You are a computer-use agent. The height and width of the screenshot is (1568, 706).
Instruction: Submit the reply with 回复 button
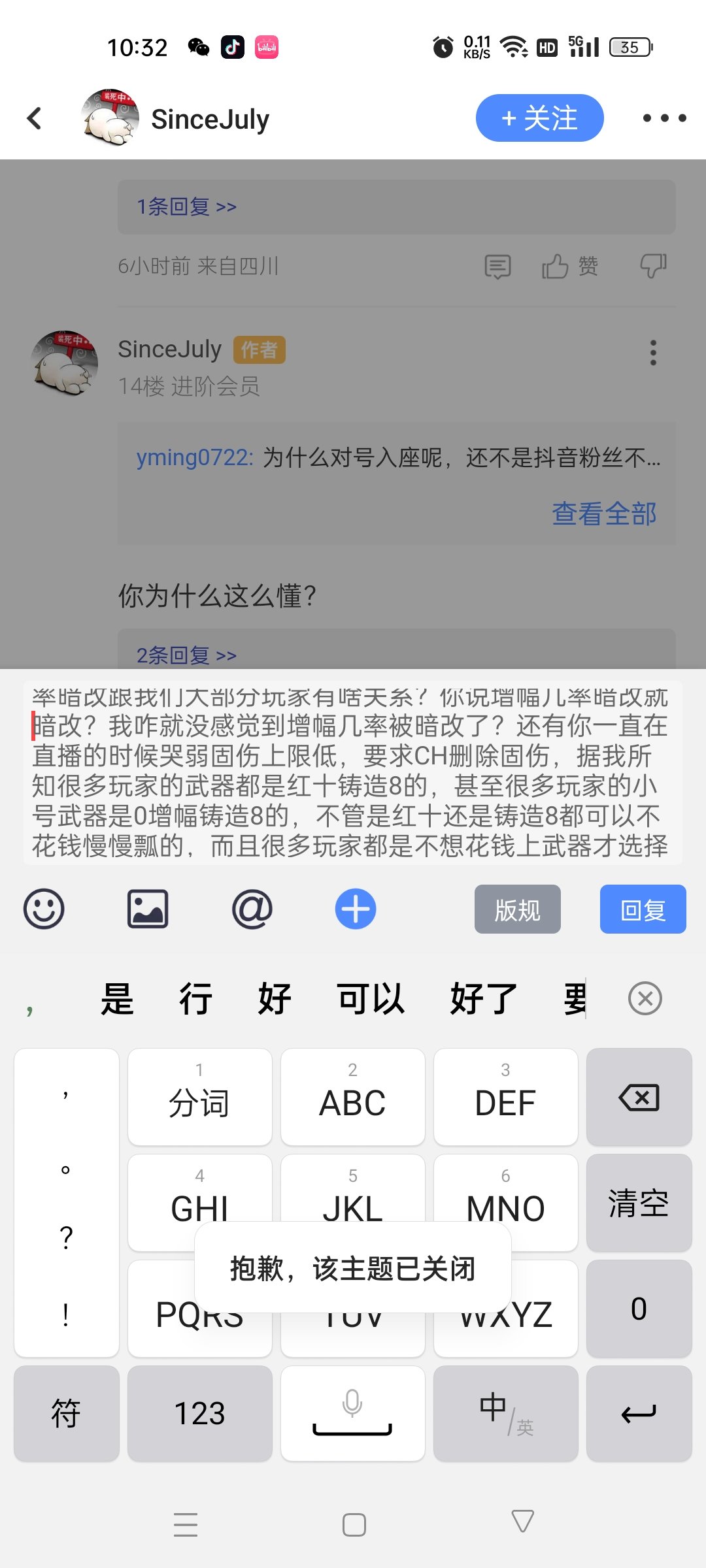coord(643,909)
